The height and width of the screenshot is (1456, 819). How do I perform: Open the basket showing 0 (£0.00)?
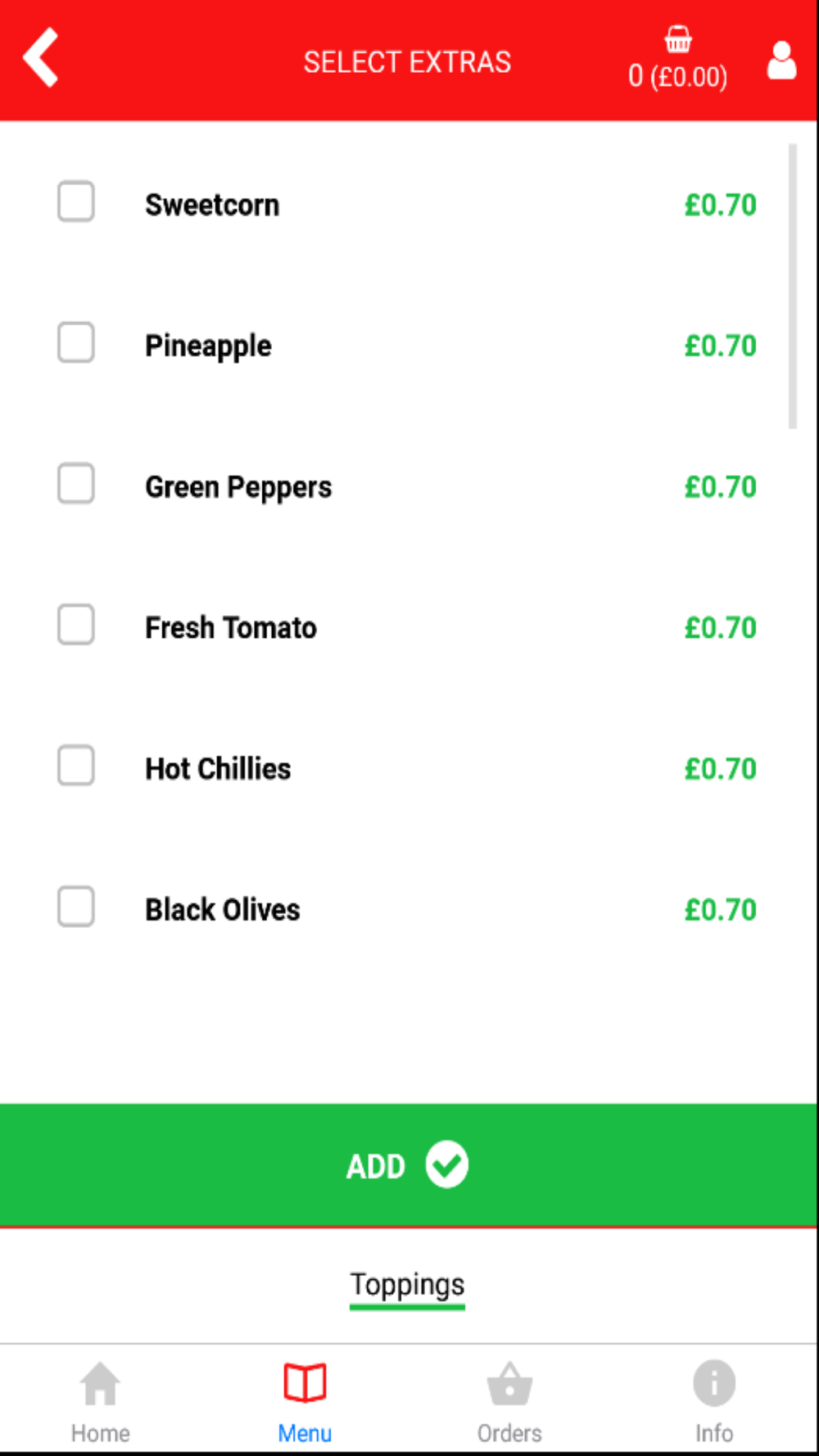pos(677,59)
